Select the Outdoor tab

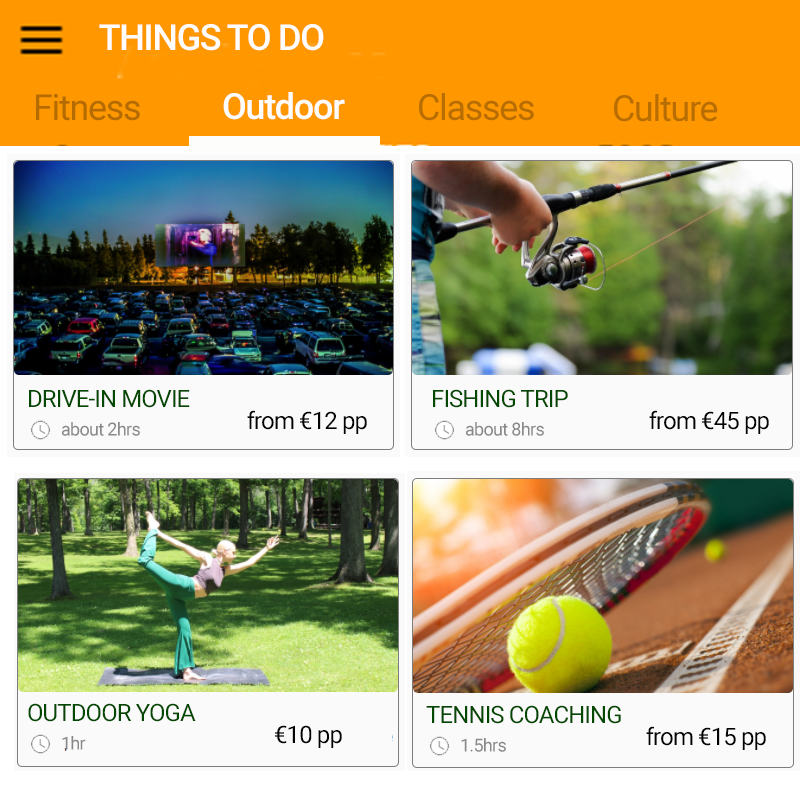[283, 107]
